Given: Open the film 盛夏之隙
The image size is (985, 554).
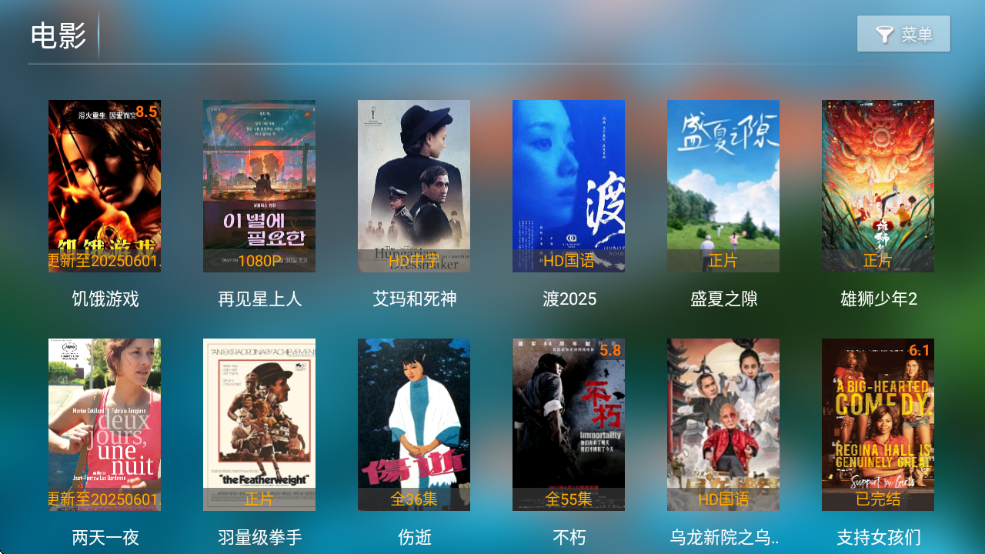Looking at the screenshot, I should click(723, 186).
